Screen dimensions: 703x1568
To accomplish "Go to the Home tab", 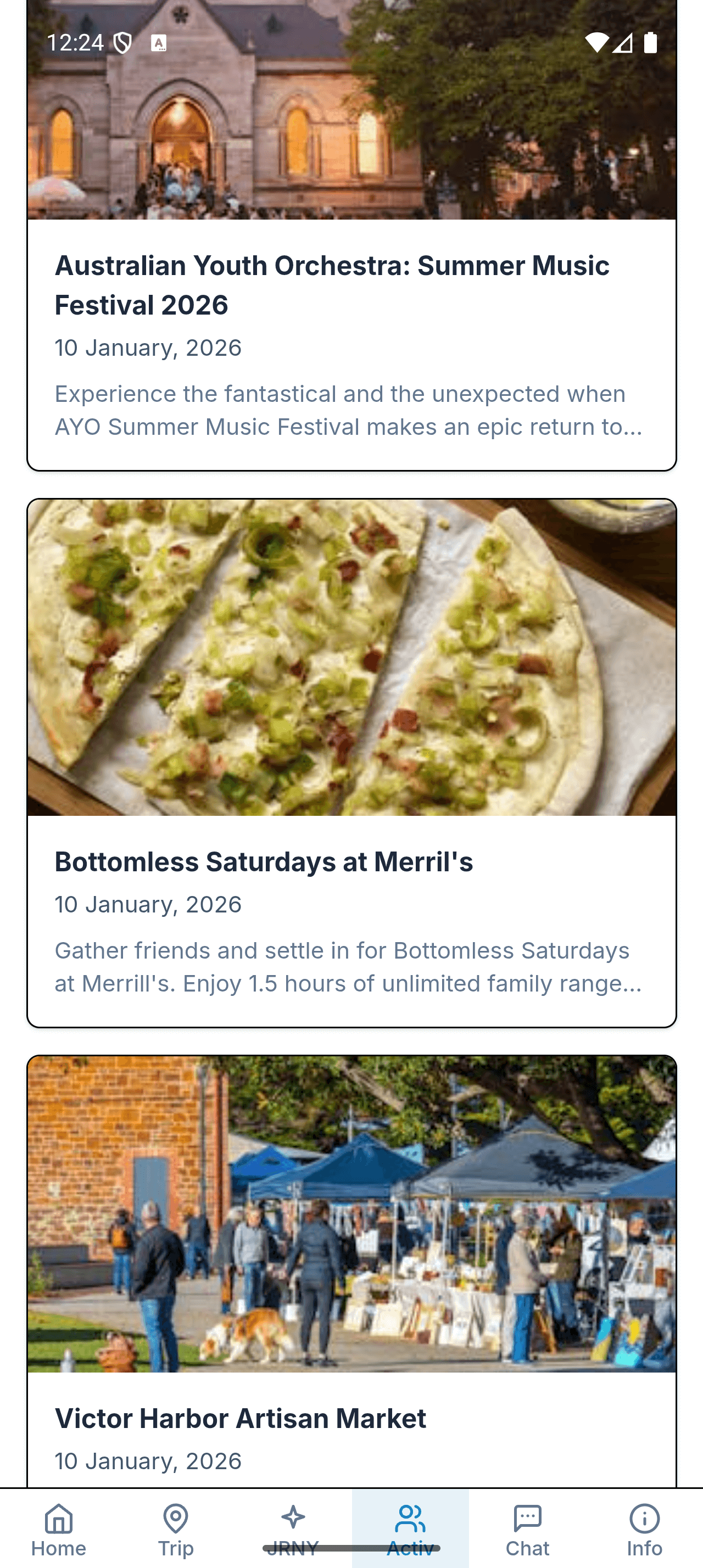I will point(58,1529).
